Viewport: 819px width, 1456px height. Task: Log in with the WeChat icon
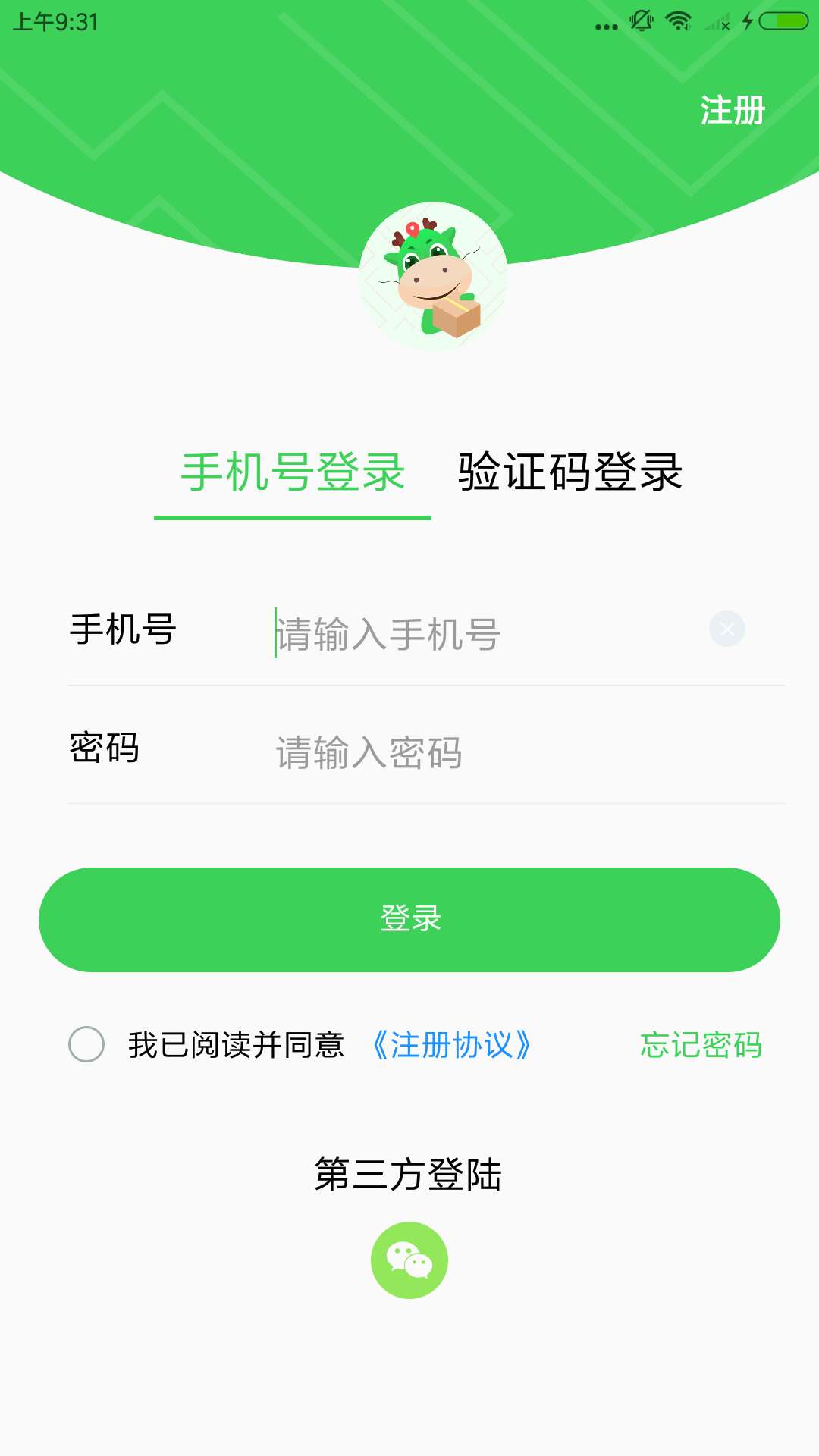pyautogui.click(x=409, y=1260)
